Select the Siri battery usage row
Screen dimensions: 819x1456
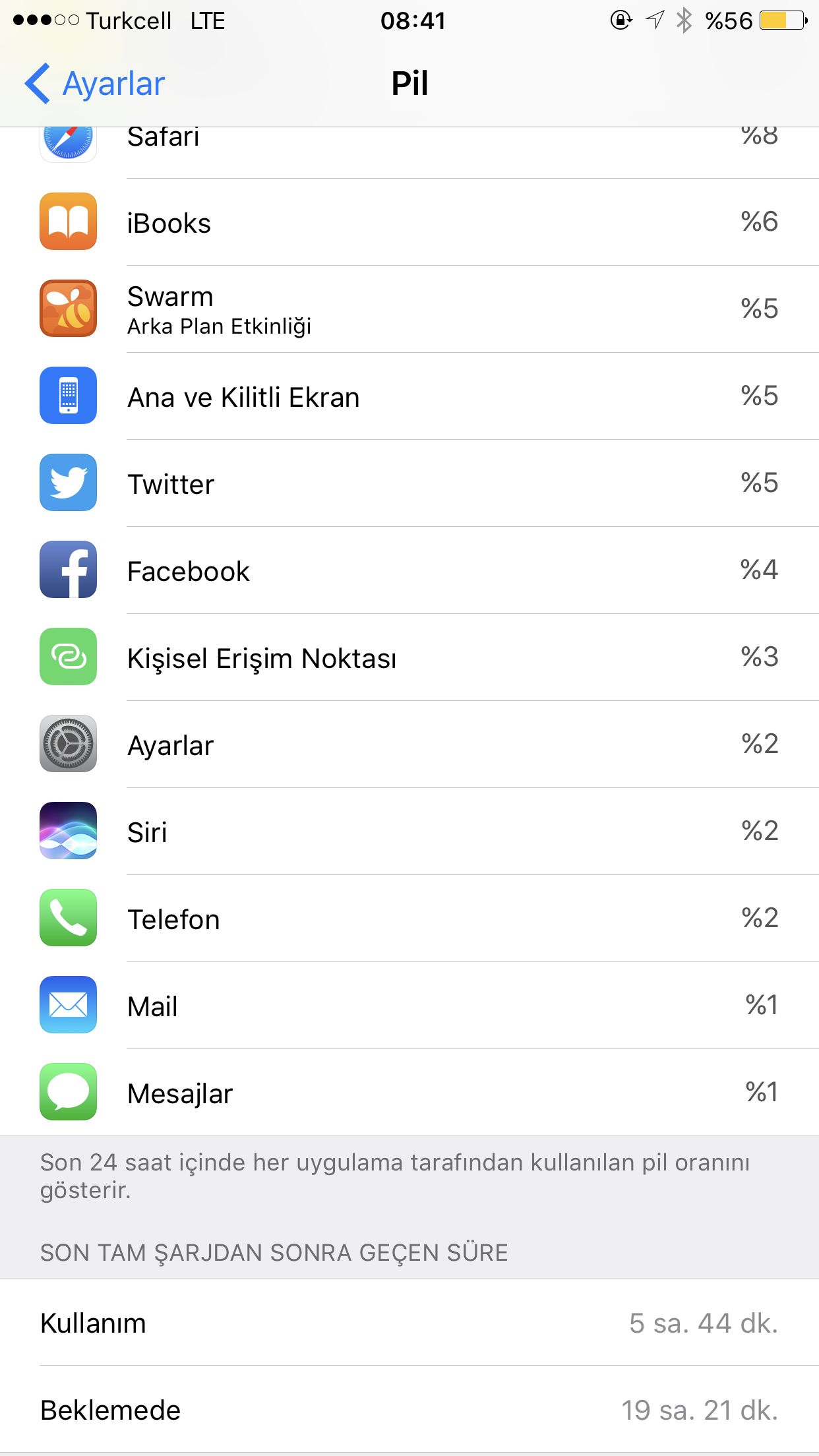409,832
